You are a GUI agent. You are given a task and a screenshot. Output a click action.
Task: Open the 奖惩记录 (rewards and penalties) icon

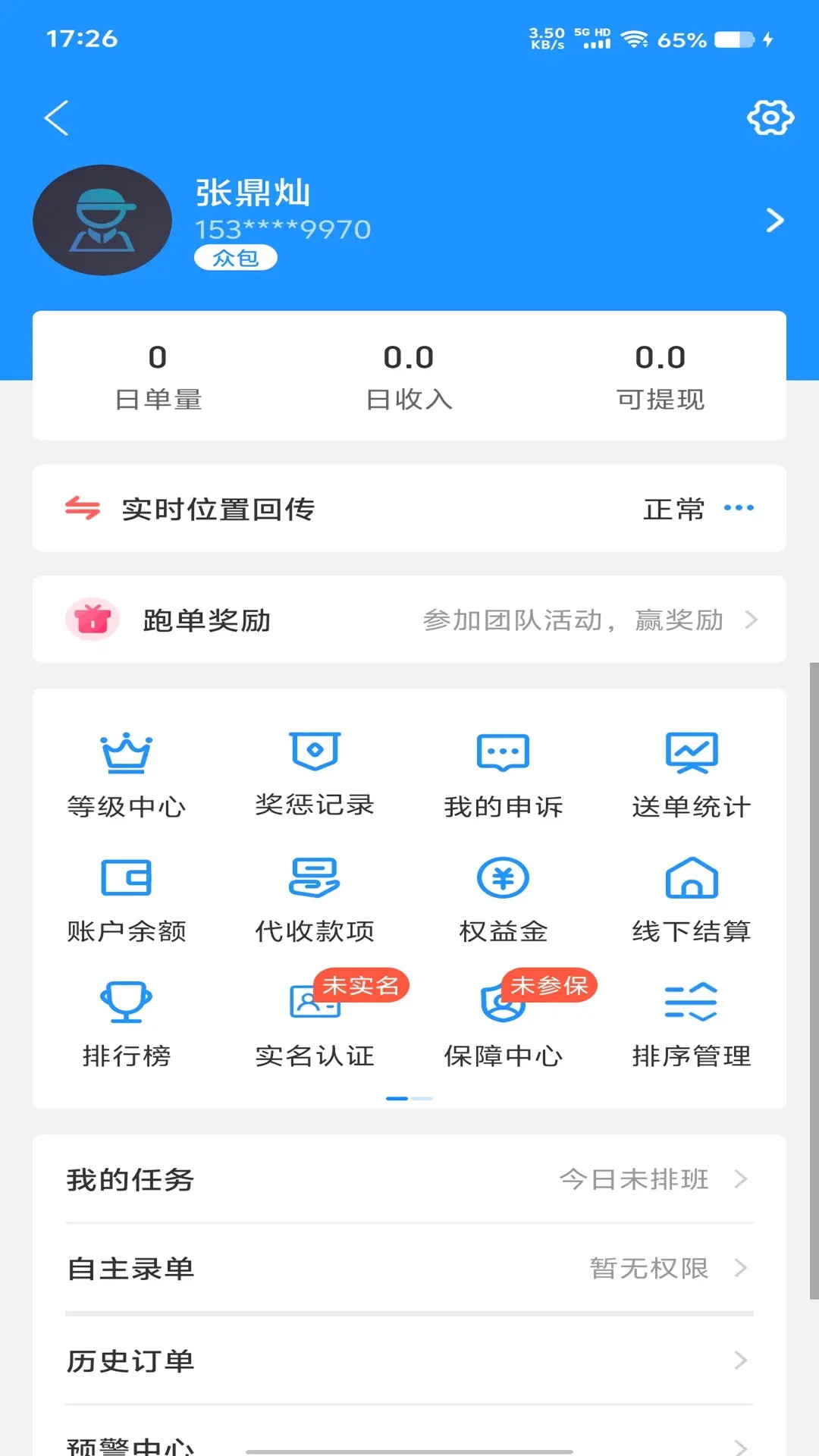pyautogui.click(x=315, y=772)
